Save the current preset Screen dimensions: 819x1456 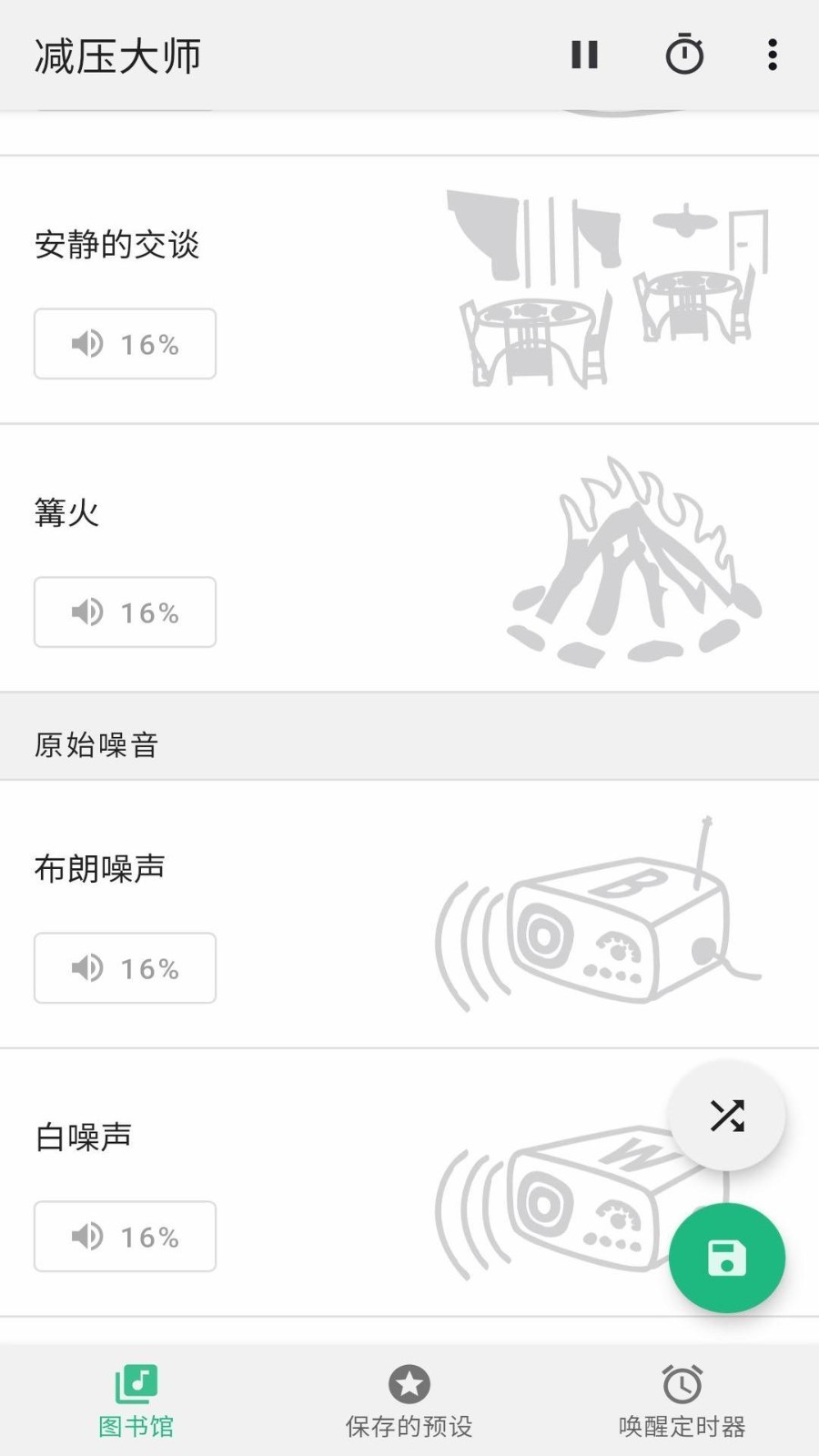(x=727, y=1259)
